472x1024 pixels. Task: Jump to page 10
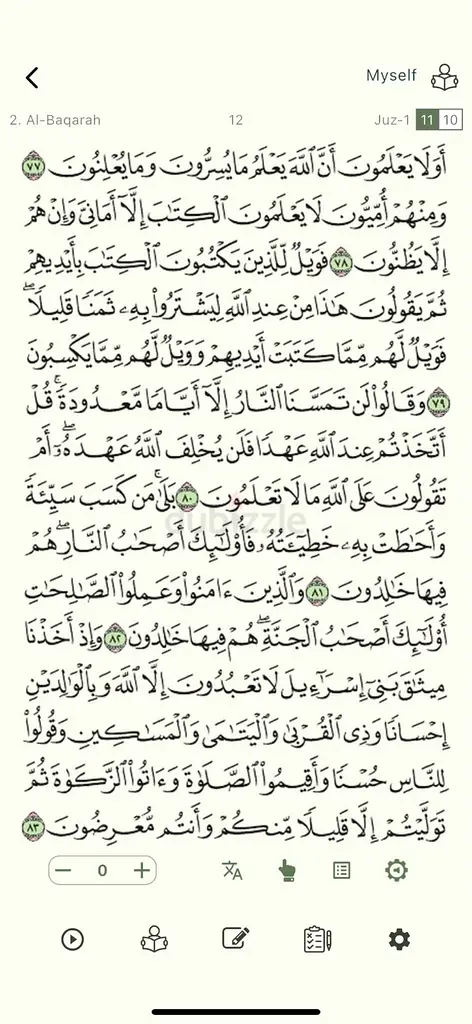[x=450, y=120]
